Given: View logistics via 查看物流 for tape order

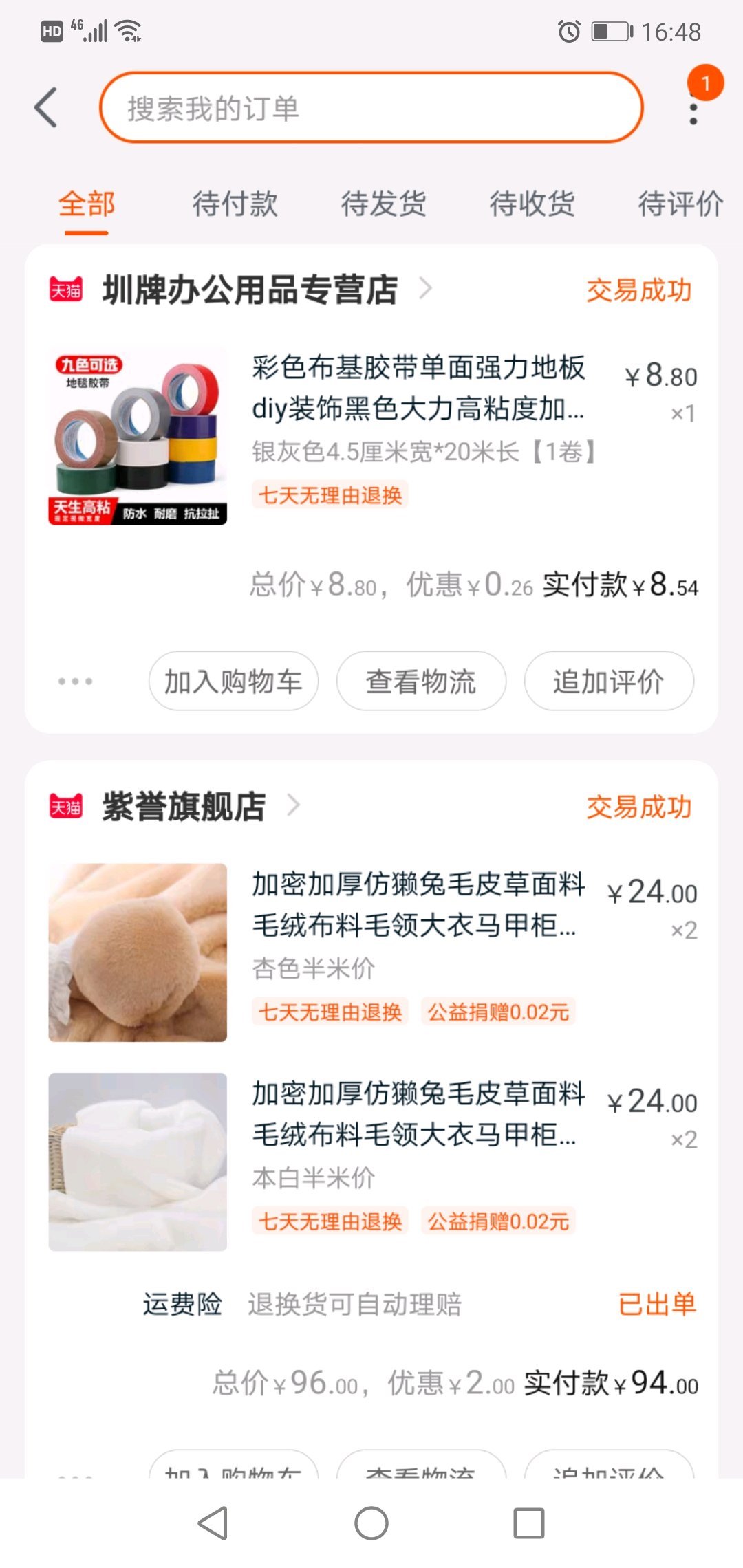Looking at the screenshot, I should pos(421,682).
